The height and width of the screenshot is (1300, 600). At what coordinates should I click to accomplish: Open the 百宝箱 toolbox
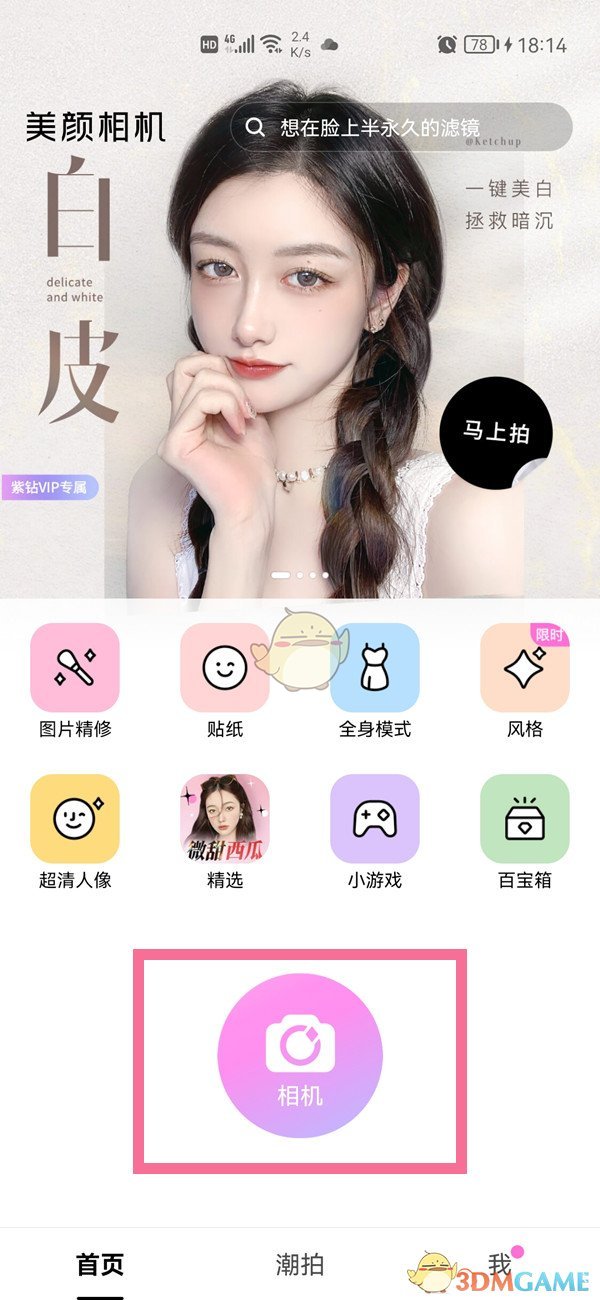(x=525, y=819)
